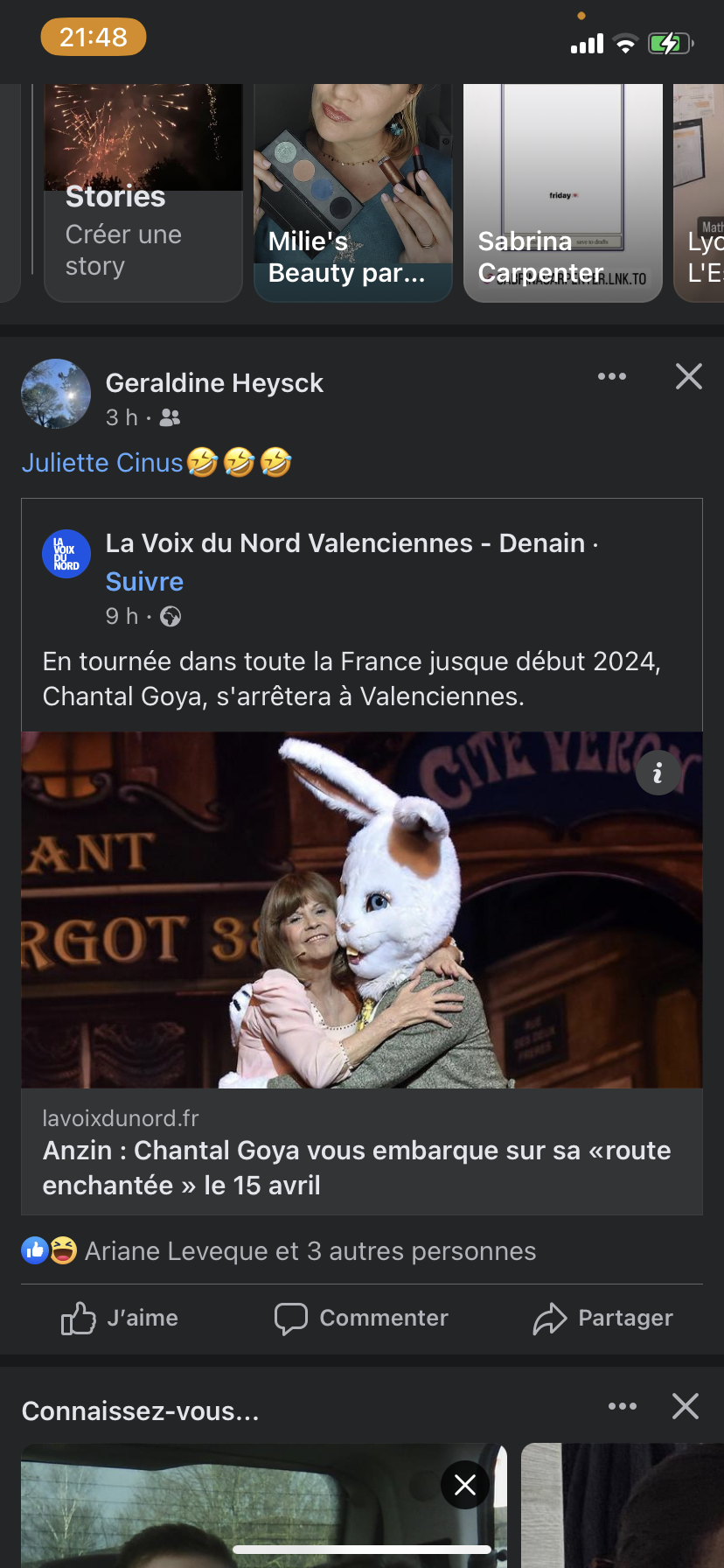Tap the info icon on the article image
The width and height of the screenshot is (724, 1568).
(x=658, y=773)
